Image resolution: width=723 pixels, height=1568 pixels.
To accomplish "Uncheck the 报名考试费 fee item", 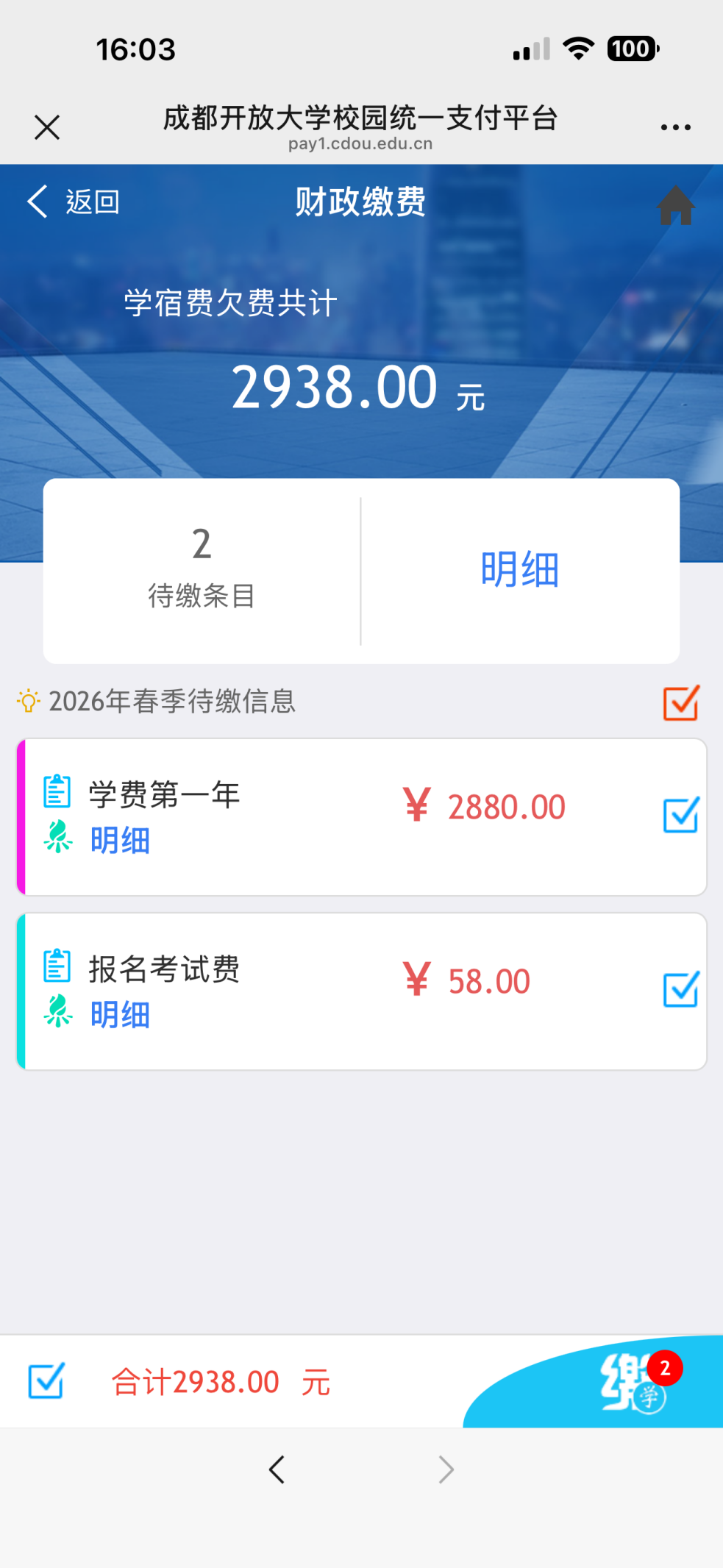I will point(680,990).
